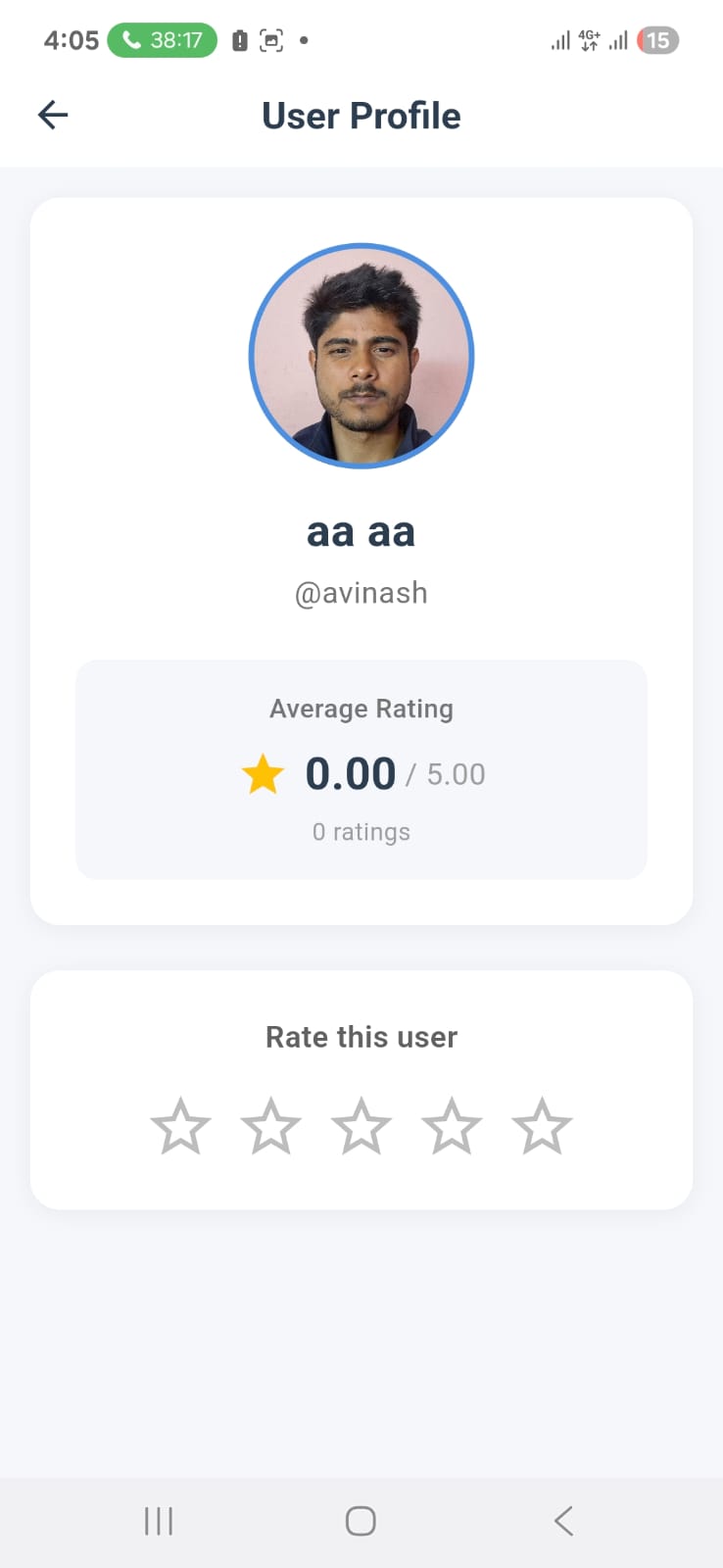
Task: Tap the Android back button in navigation bar
Action: tap(563, 1521)
